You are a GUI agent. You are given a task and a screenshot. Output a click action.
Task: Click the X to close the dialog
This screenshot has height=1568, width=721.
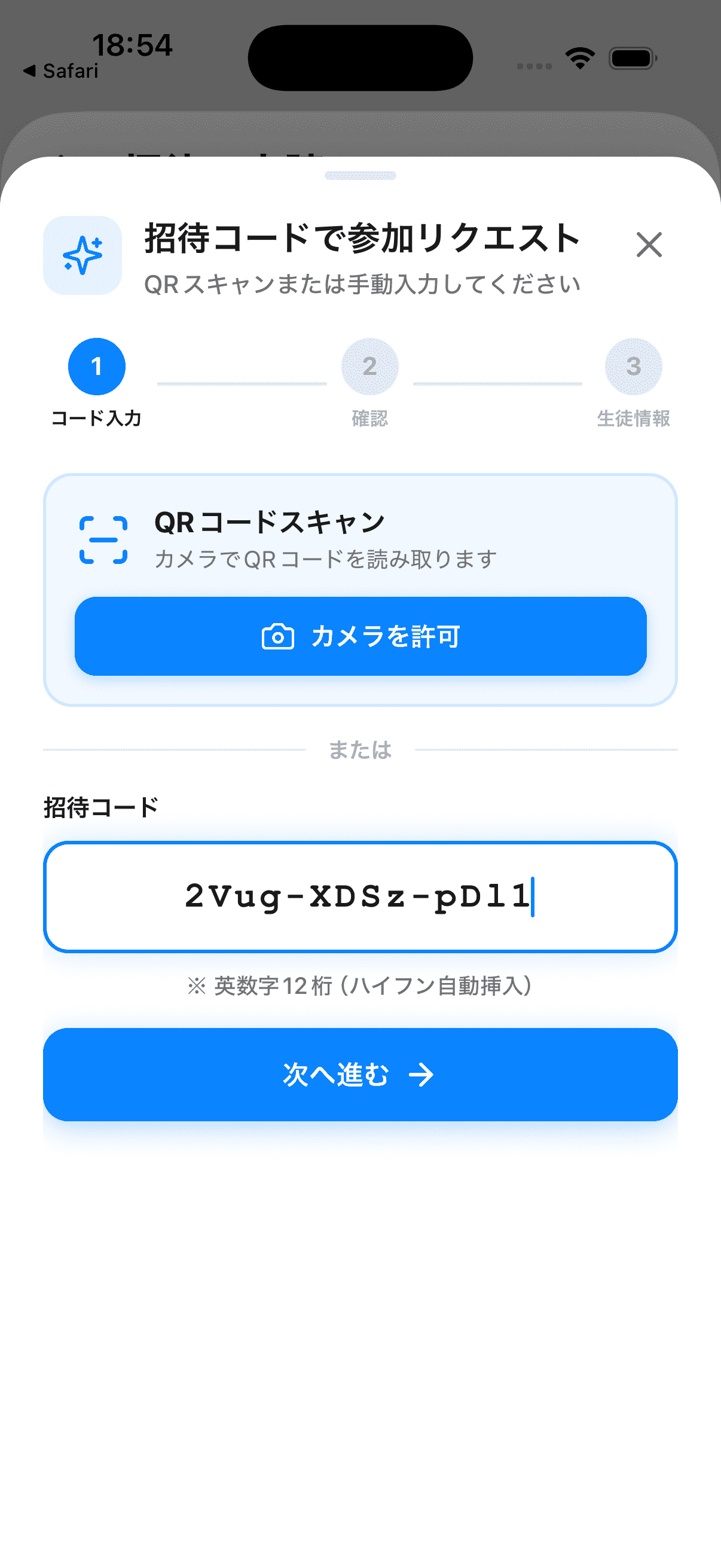coord(649,245)
